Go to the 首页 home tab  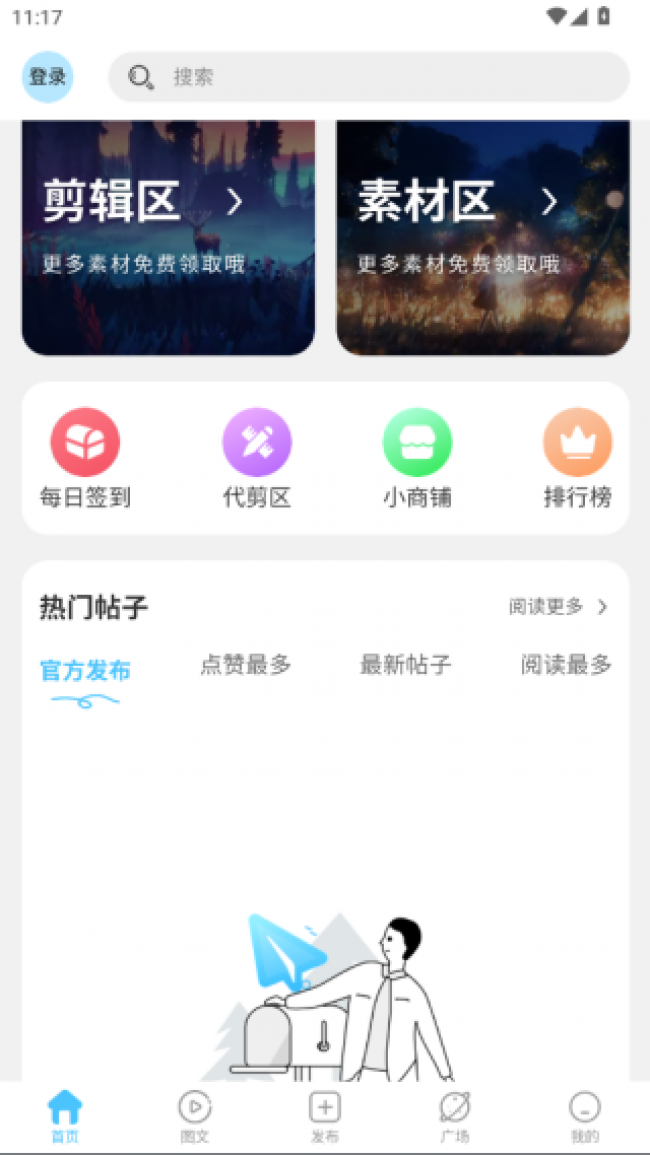point(65,1116)
